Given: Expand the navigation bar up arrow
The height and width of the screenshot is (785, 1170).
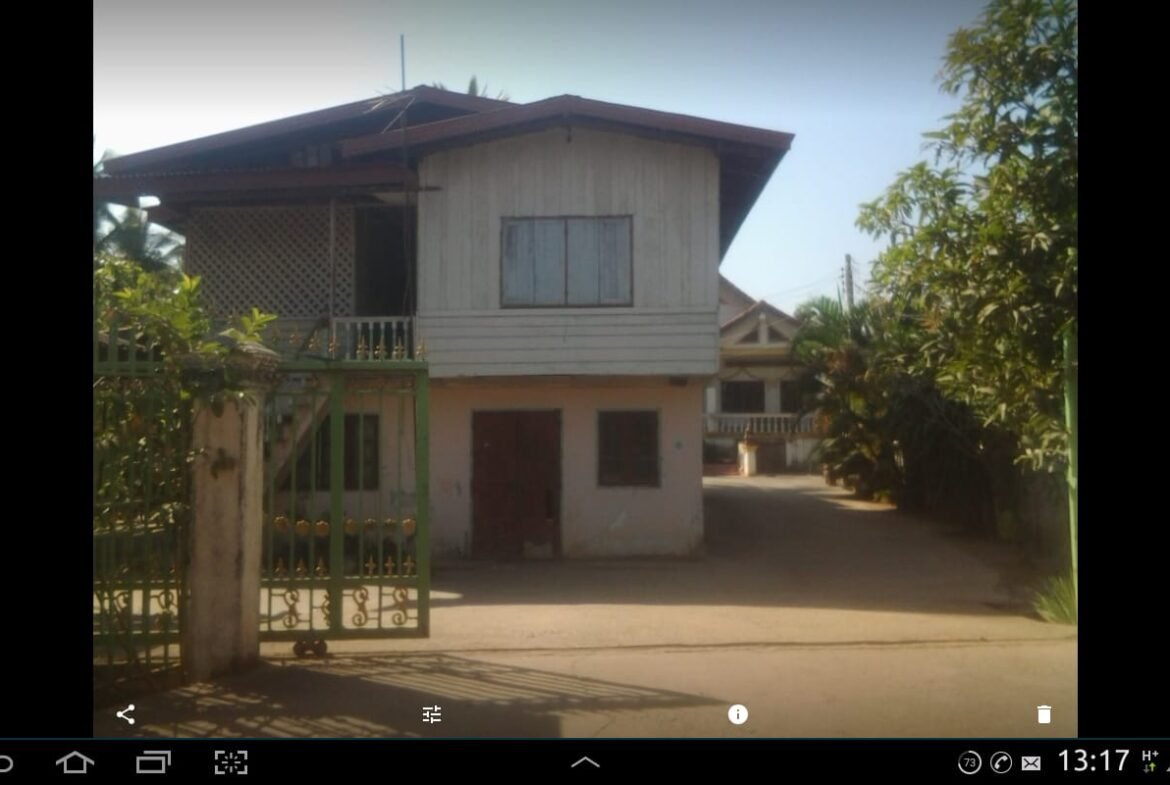Looking at the screenshot, I should coord(585,762).
